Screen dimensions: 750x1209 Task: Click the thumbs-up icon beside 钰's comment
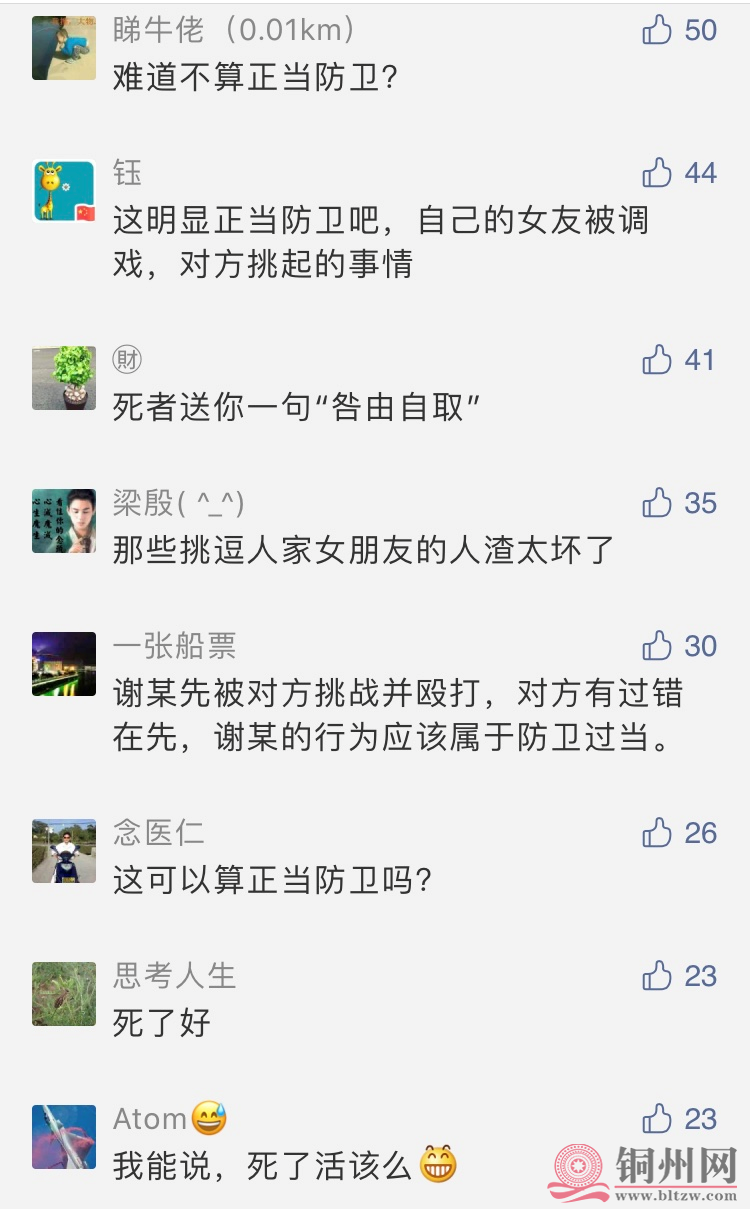659,173
